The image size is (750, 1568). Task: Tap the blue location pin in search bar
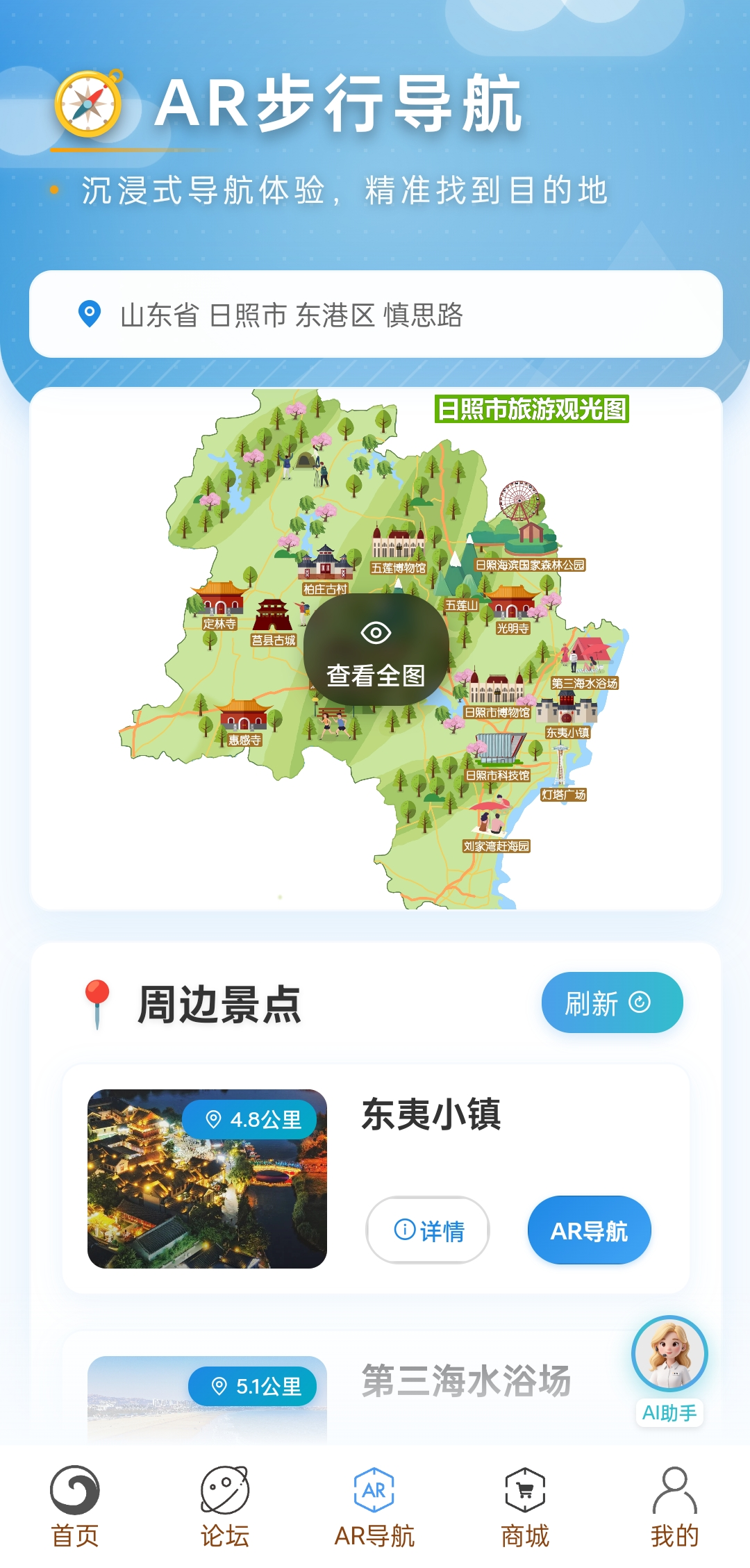point(89,314)
